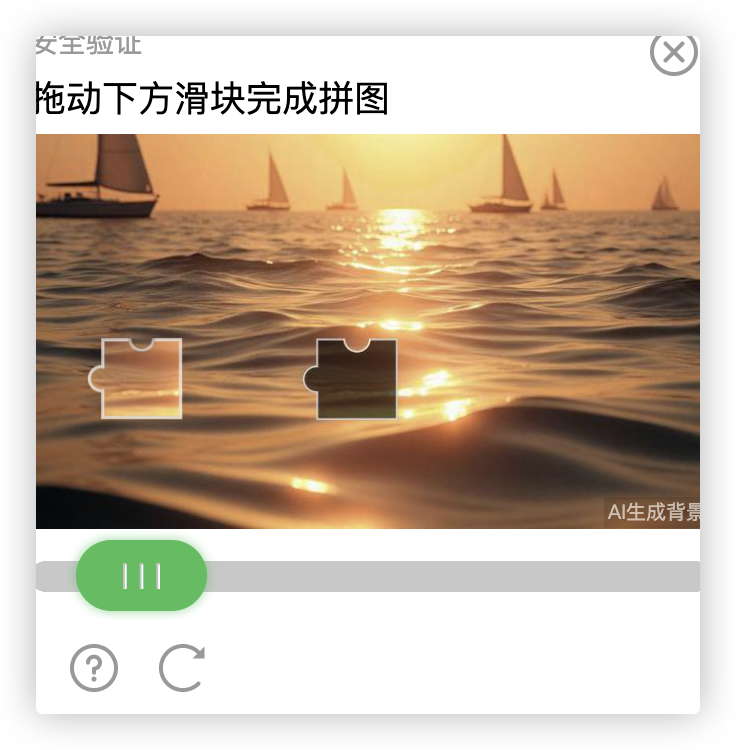Screen dimensions: 736x750
Task: Close the security verification dialog
Action: point(673,52)
